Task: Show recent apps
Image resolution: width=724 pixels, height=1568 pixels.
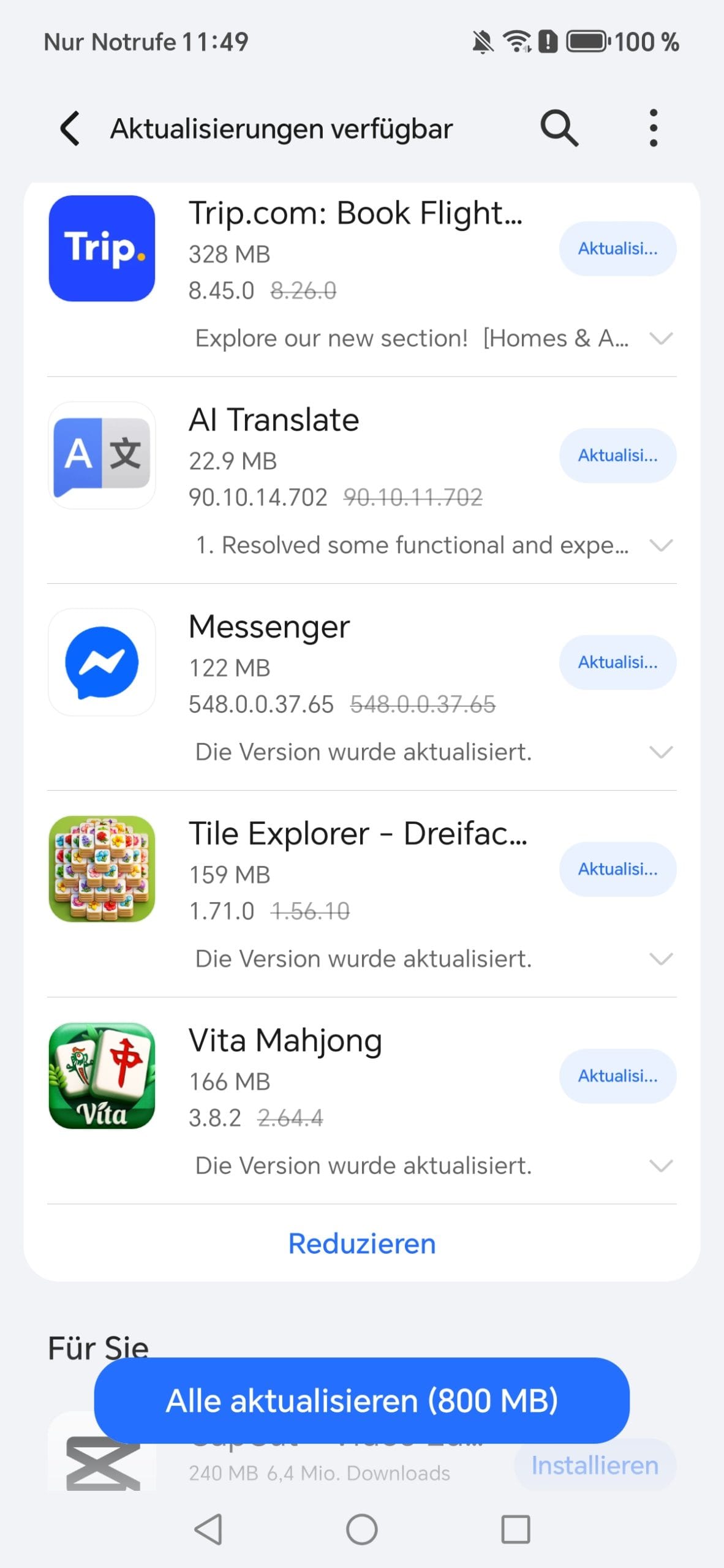Action: pyautogui.click(x=515, y=1529)
